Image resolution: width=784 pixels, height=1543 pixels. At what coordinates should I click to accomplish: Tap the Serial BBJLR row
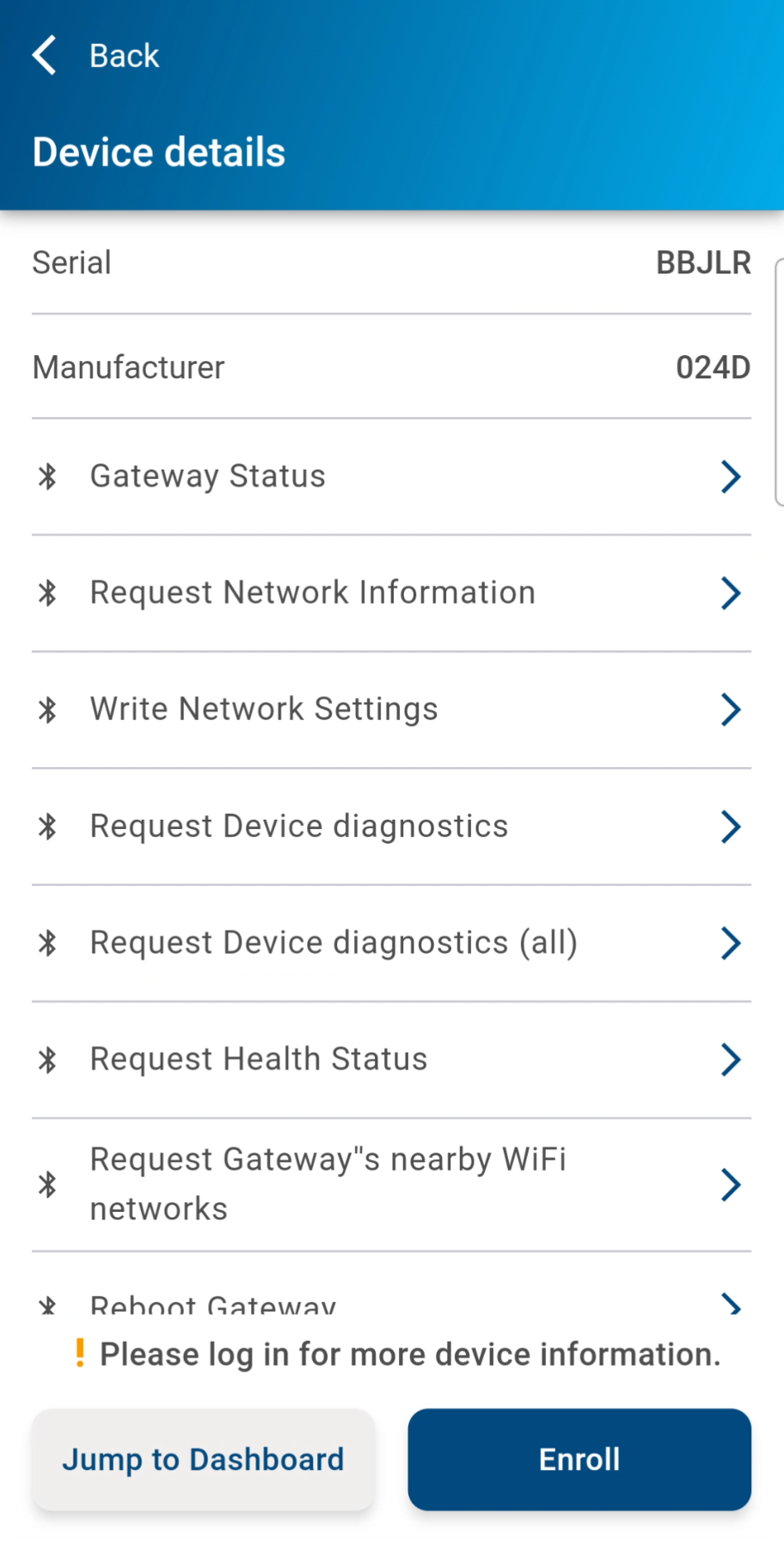pyautogui.click(x=392, y=263)
